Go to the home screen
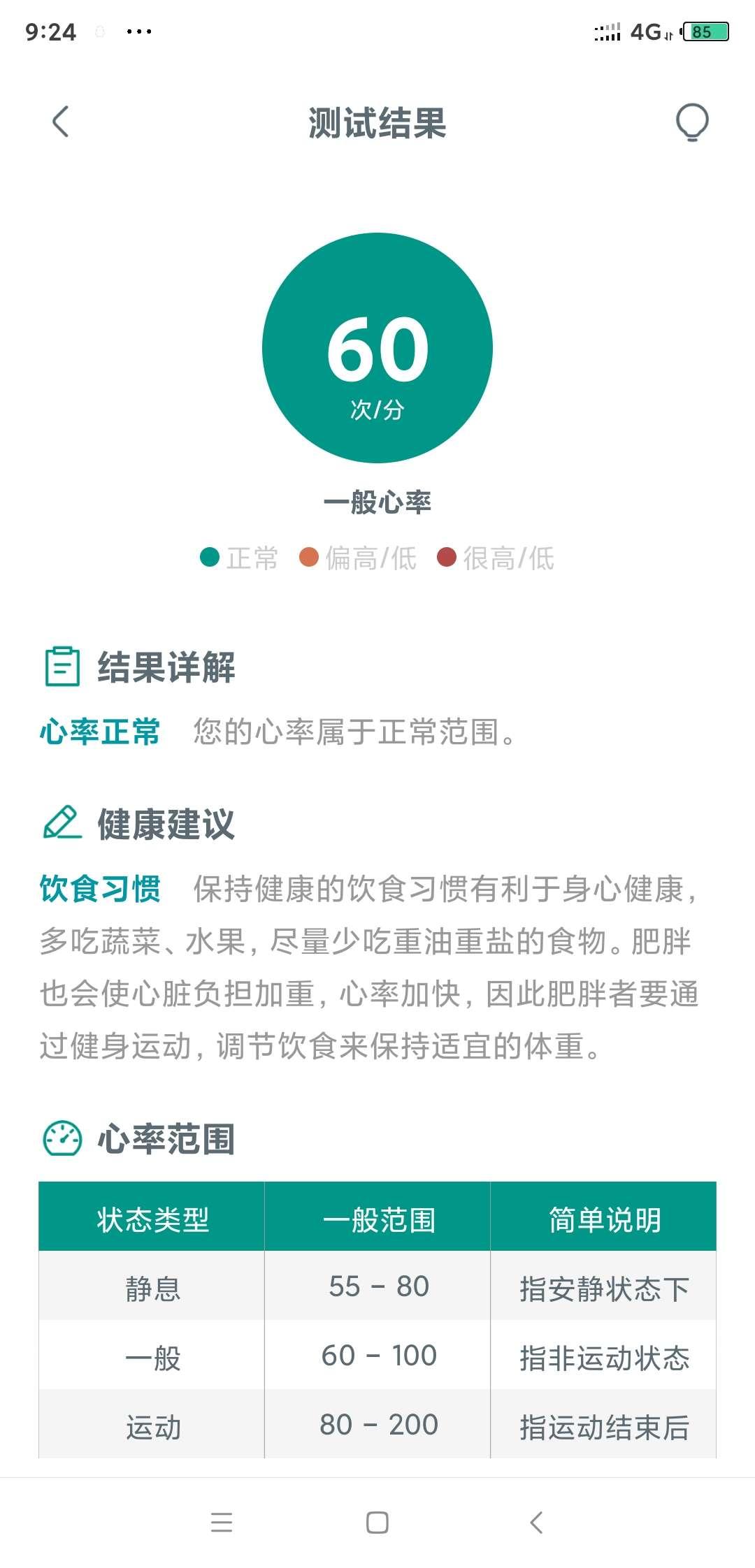Image resolution: width=755 pixels, height=1568 pixels. coord(377,1522)
